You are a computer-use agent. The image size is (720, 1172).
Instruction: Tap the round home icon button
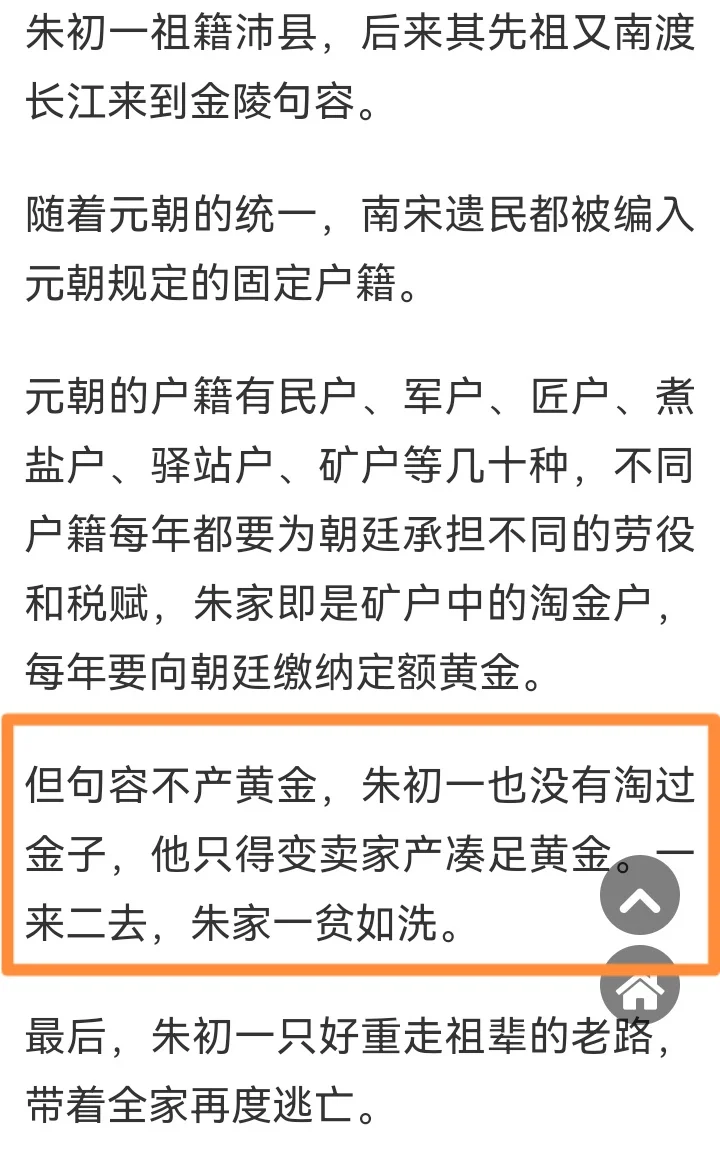coord(640,984)
